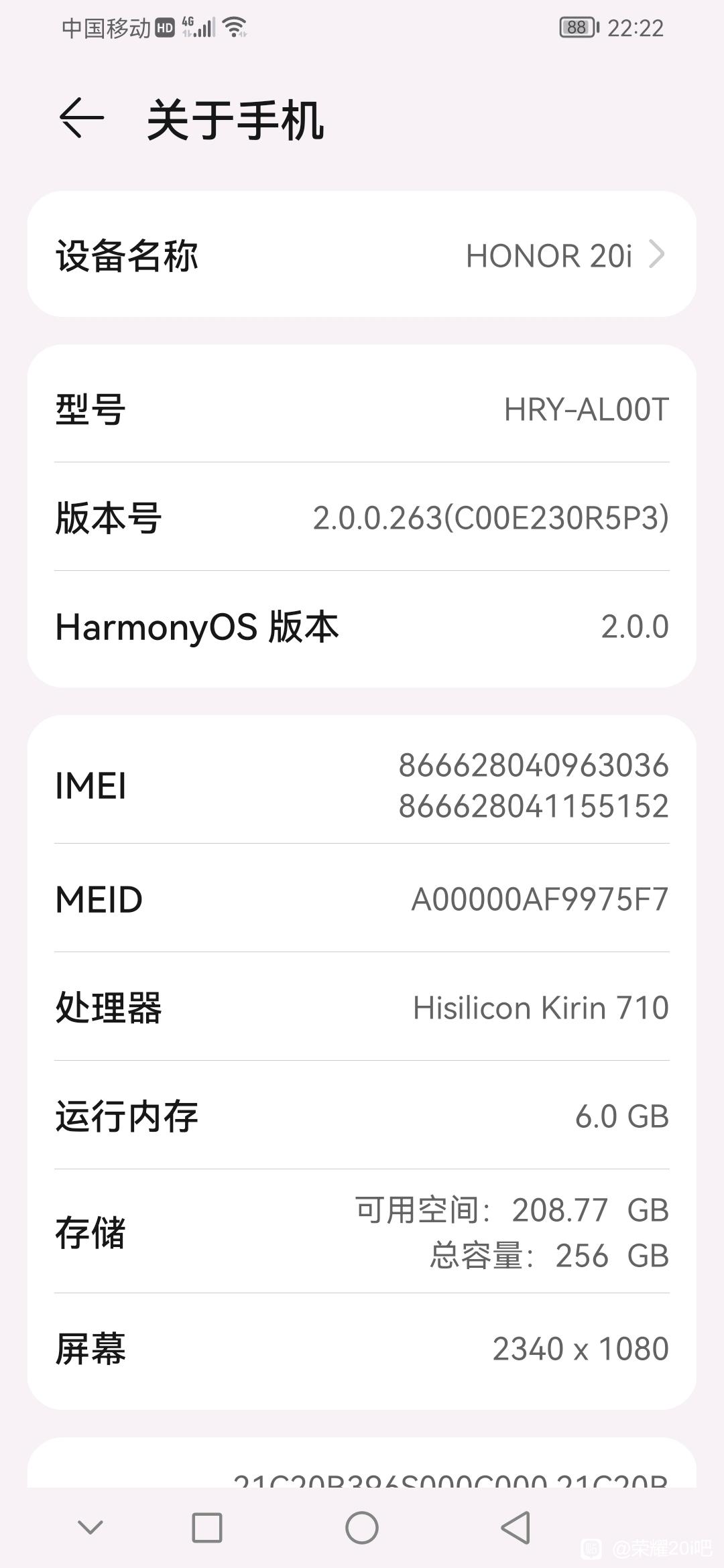Tap the system back triangle button

click(x=516, y=1528)
